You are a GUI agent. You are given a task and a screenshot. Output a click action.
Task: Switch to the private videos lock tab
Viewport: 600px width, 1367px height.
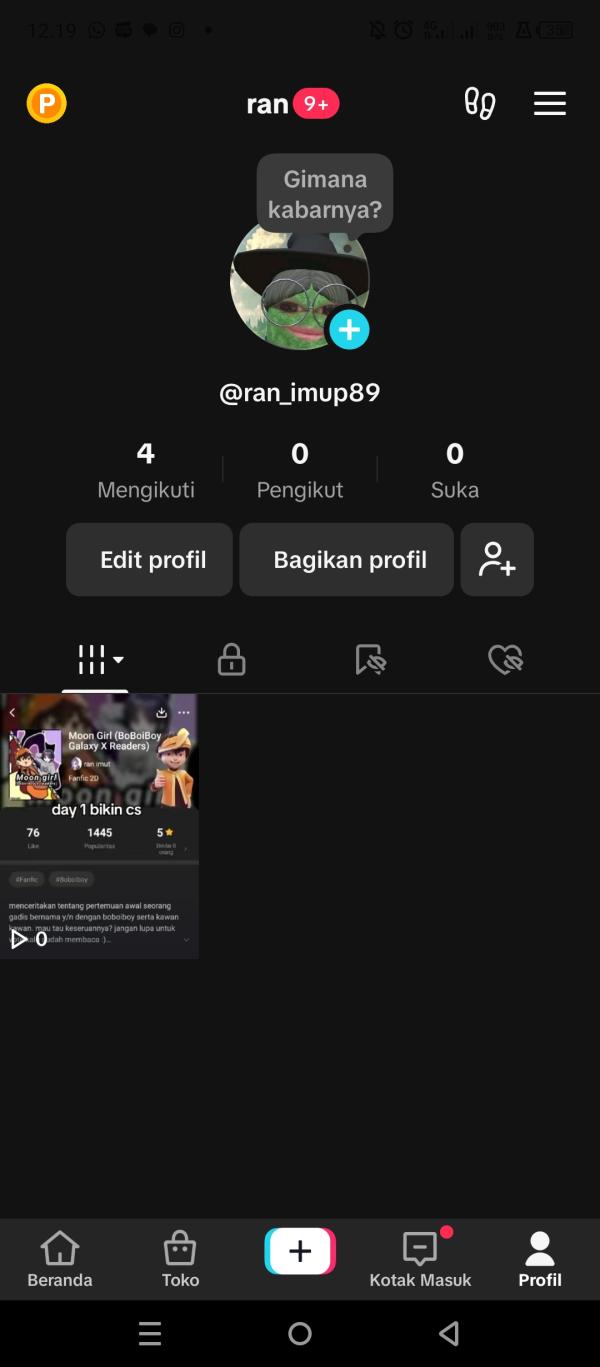click(x=231, y=660)
